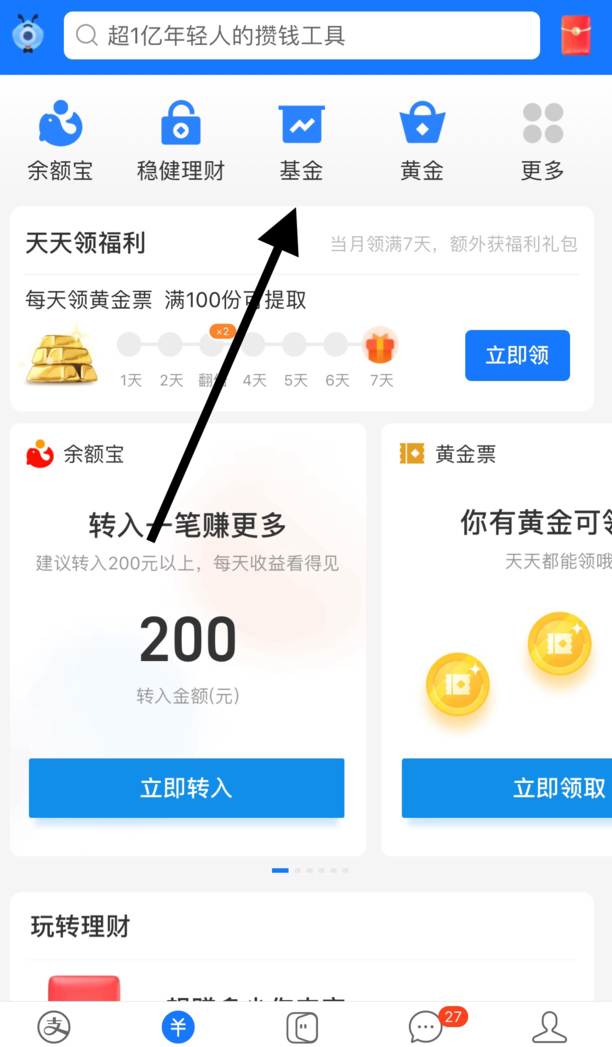Switch to the middle koubei tab

tap(302, 1026)
